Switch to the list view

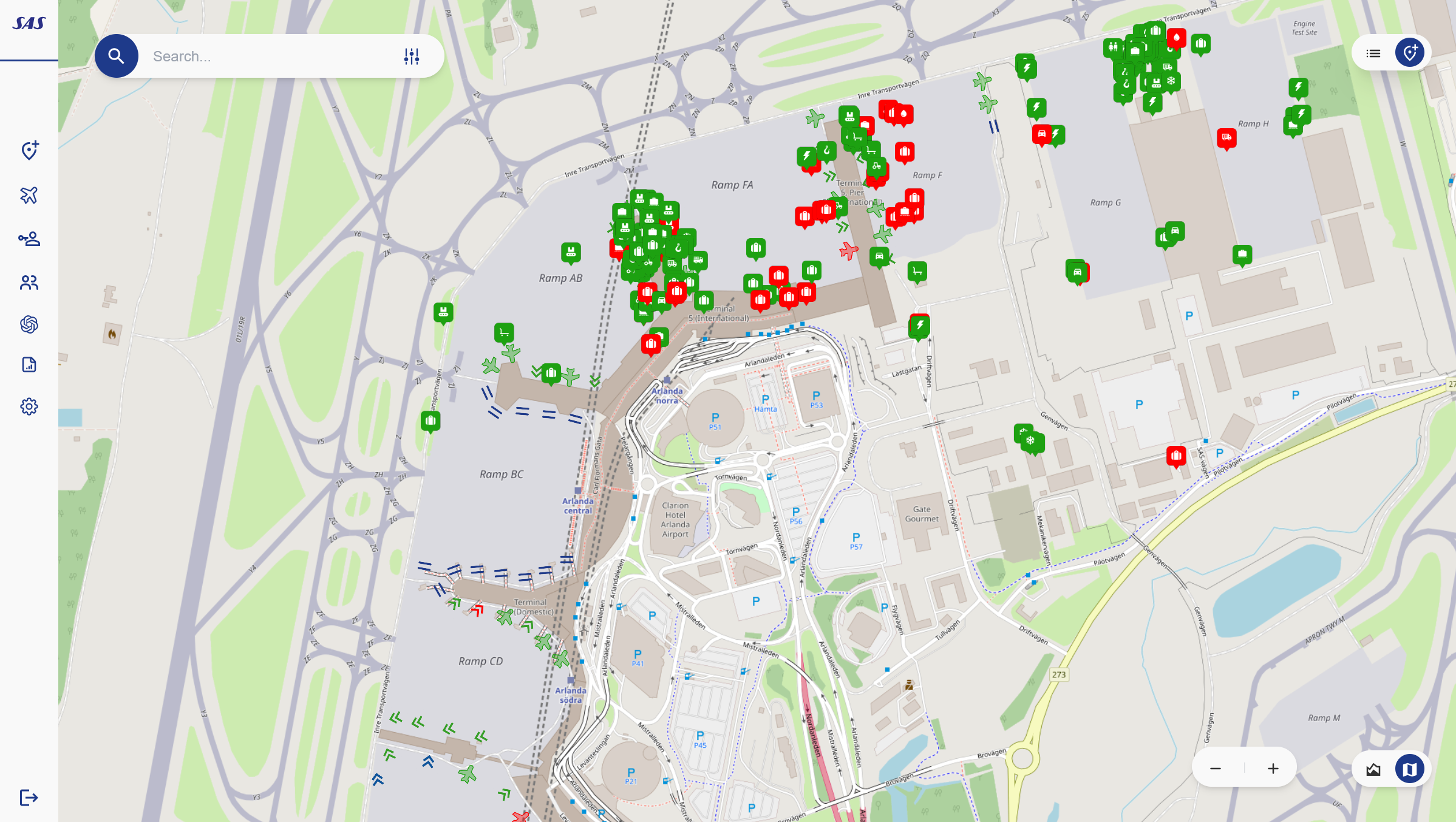(x=1373, y=53)
